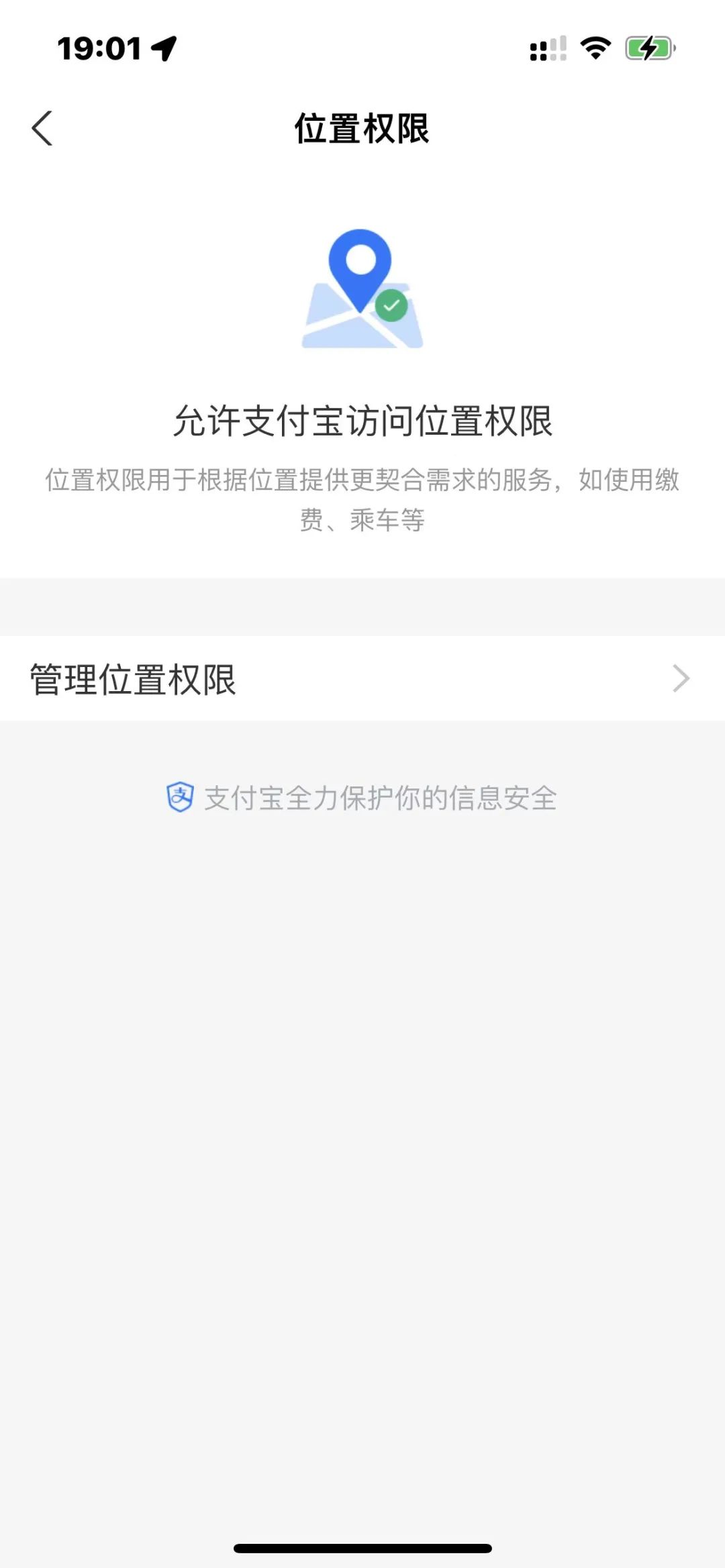Open 管理位置权限 settings
The width and height of the screenshot is (725, 1568).
[362, 680]
